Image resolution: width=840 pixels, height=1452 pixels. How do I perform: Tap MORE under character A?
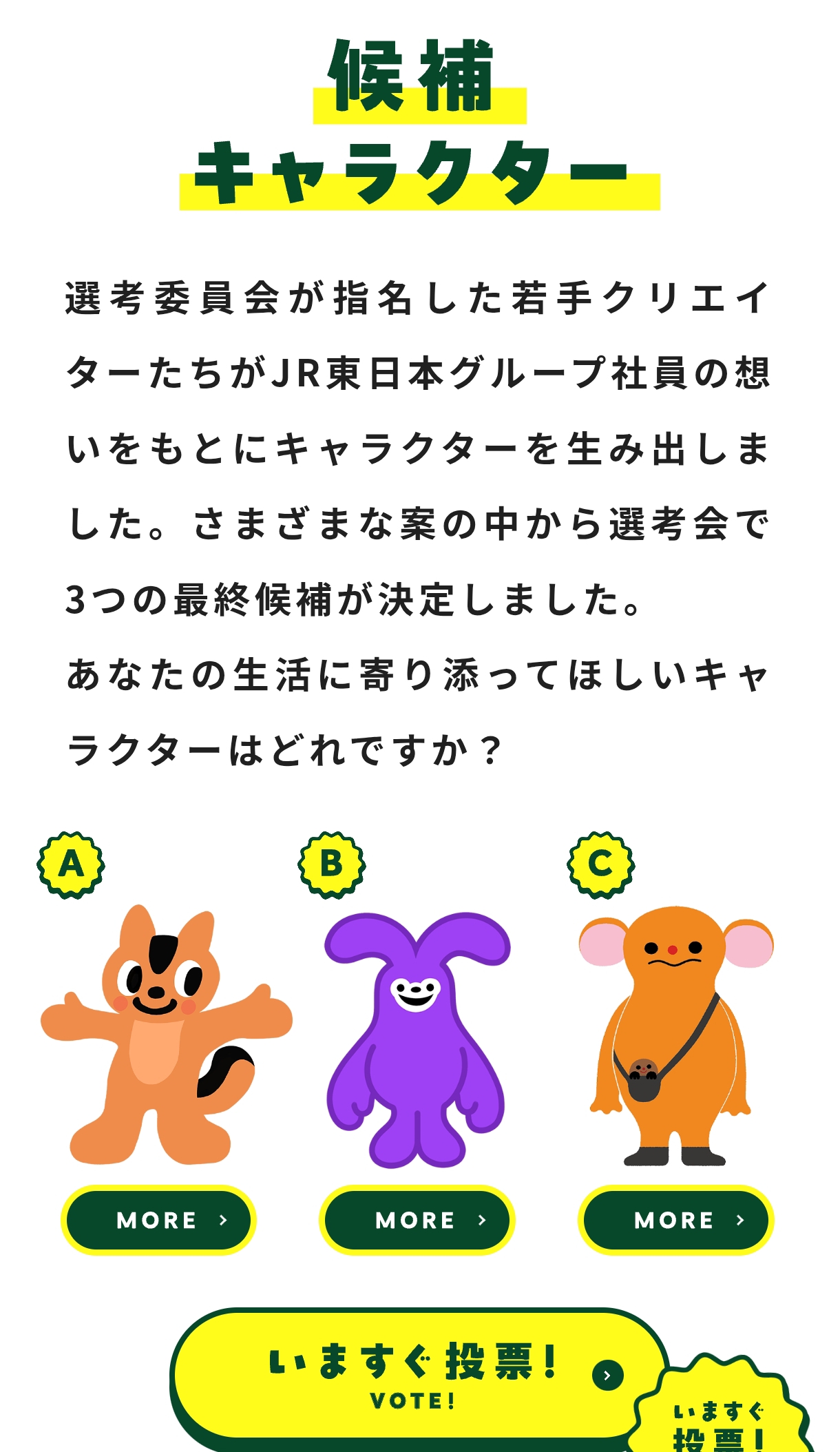(158, 1220)
